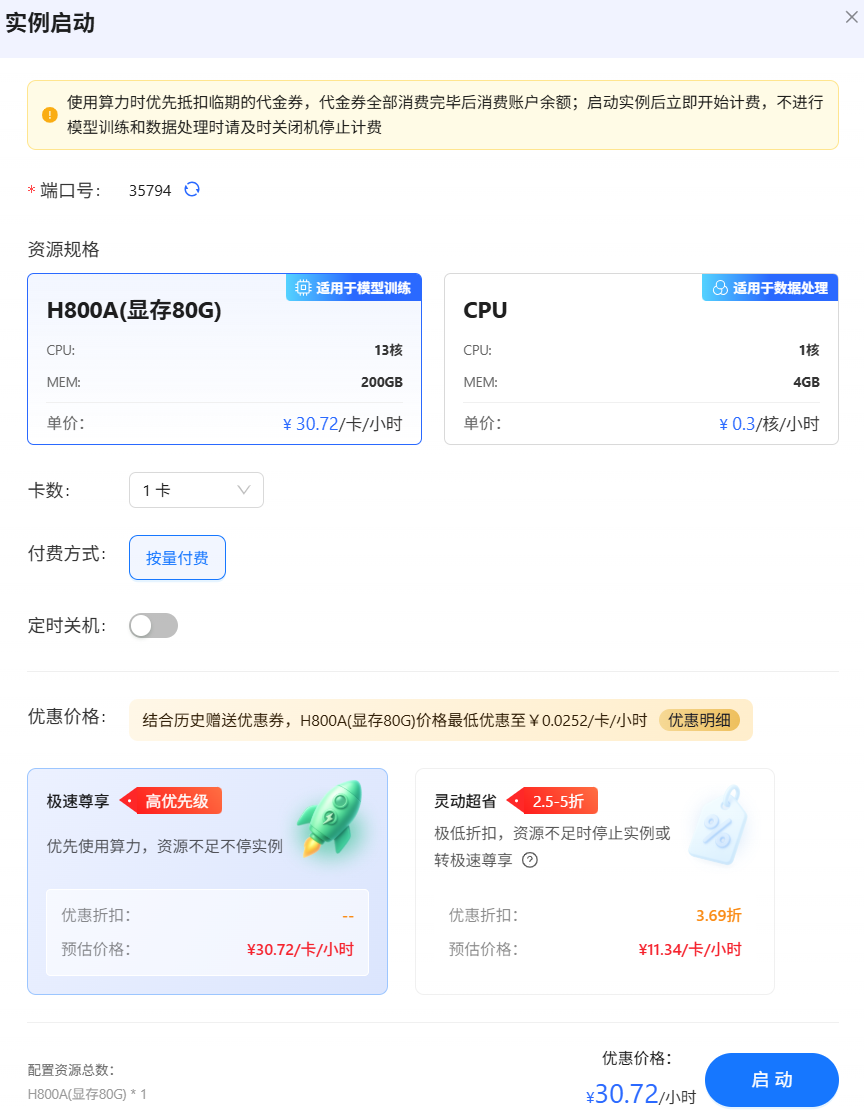864x1112 pixels.
Task: Select the H800A(显存80G) resource card
Action: coord(224,360)
